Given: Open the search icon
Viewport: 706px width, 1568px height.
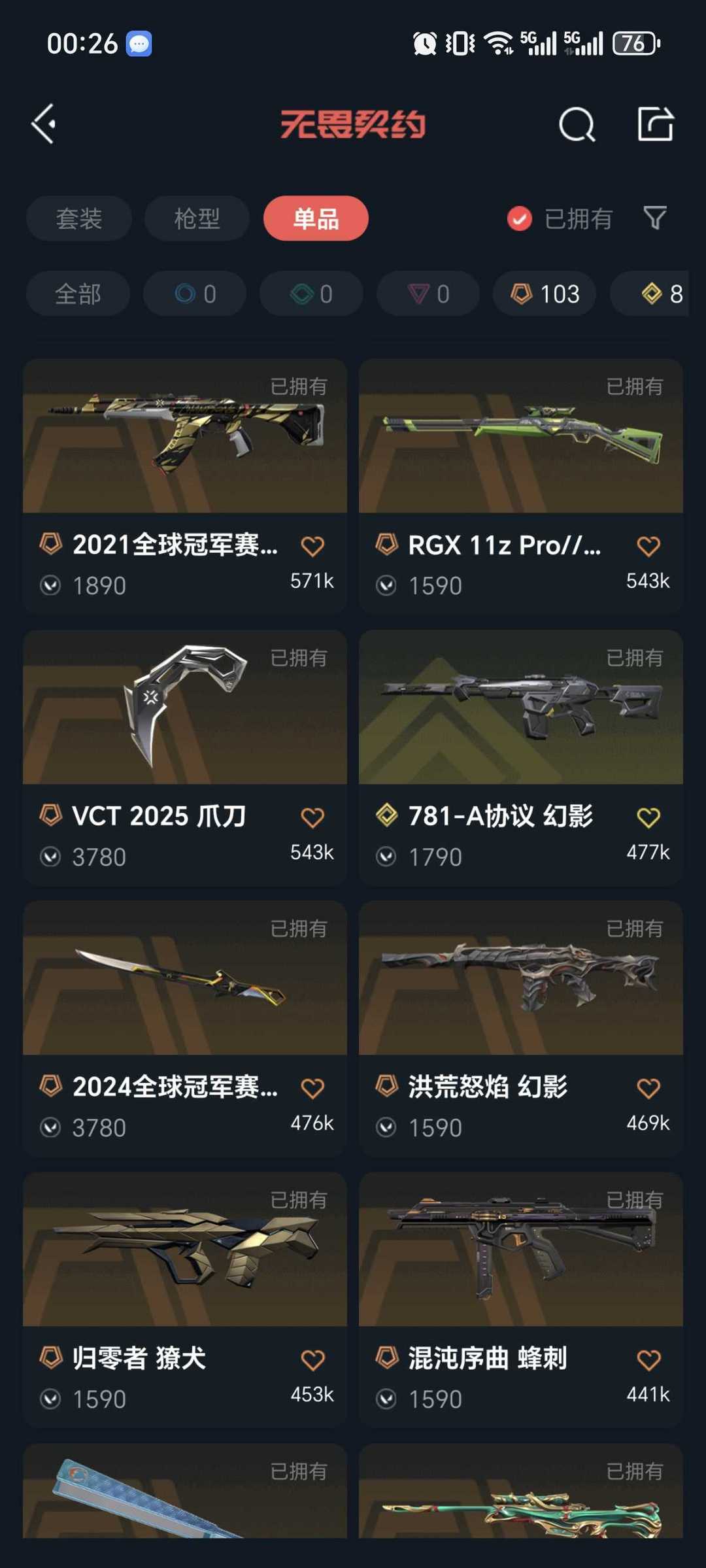Looking at the screenshot, I should [x=577, y=124].
